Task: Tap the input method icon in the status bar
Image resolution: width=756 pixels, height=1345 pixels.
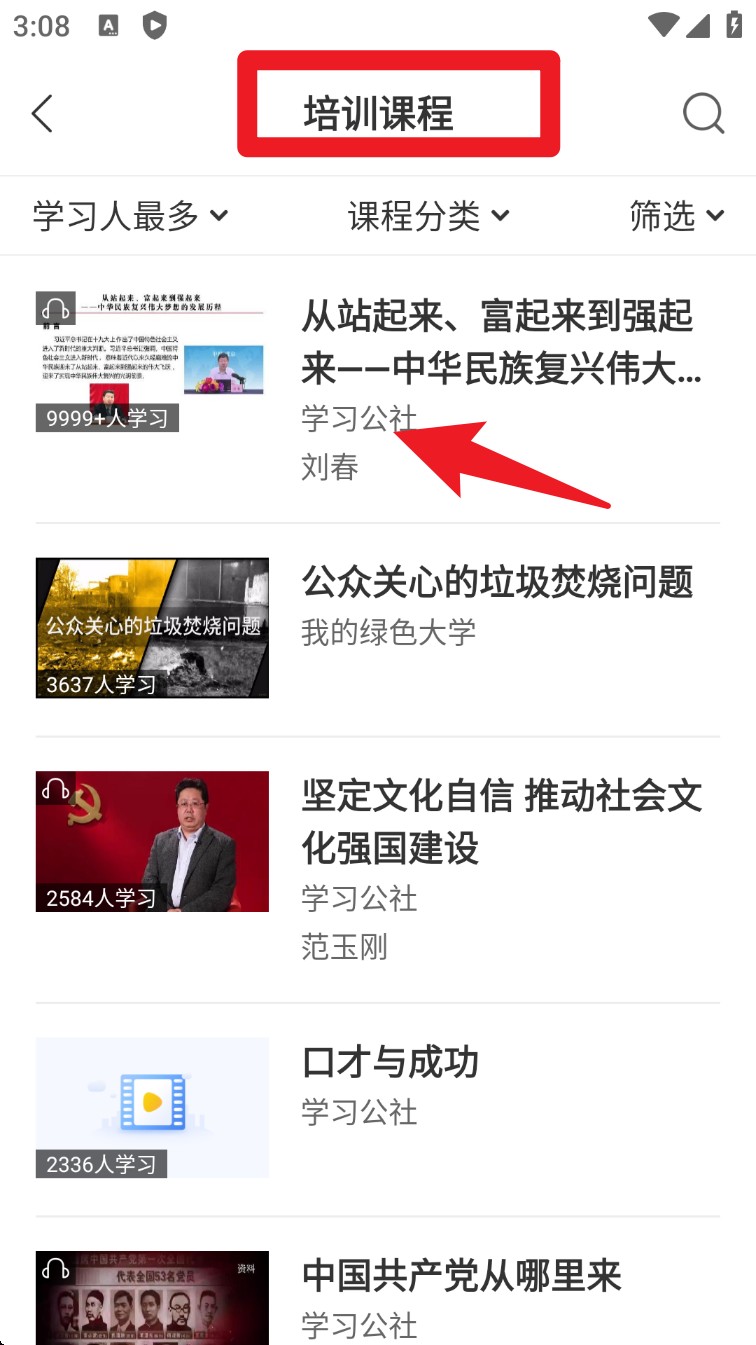Action: (106, 25)
